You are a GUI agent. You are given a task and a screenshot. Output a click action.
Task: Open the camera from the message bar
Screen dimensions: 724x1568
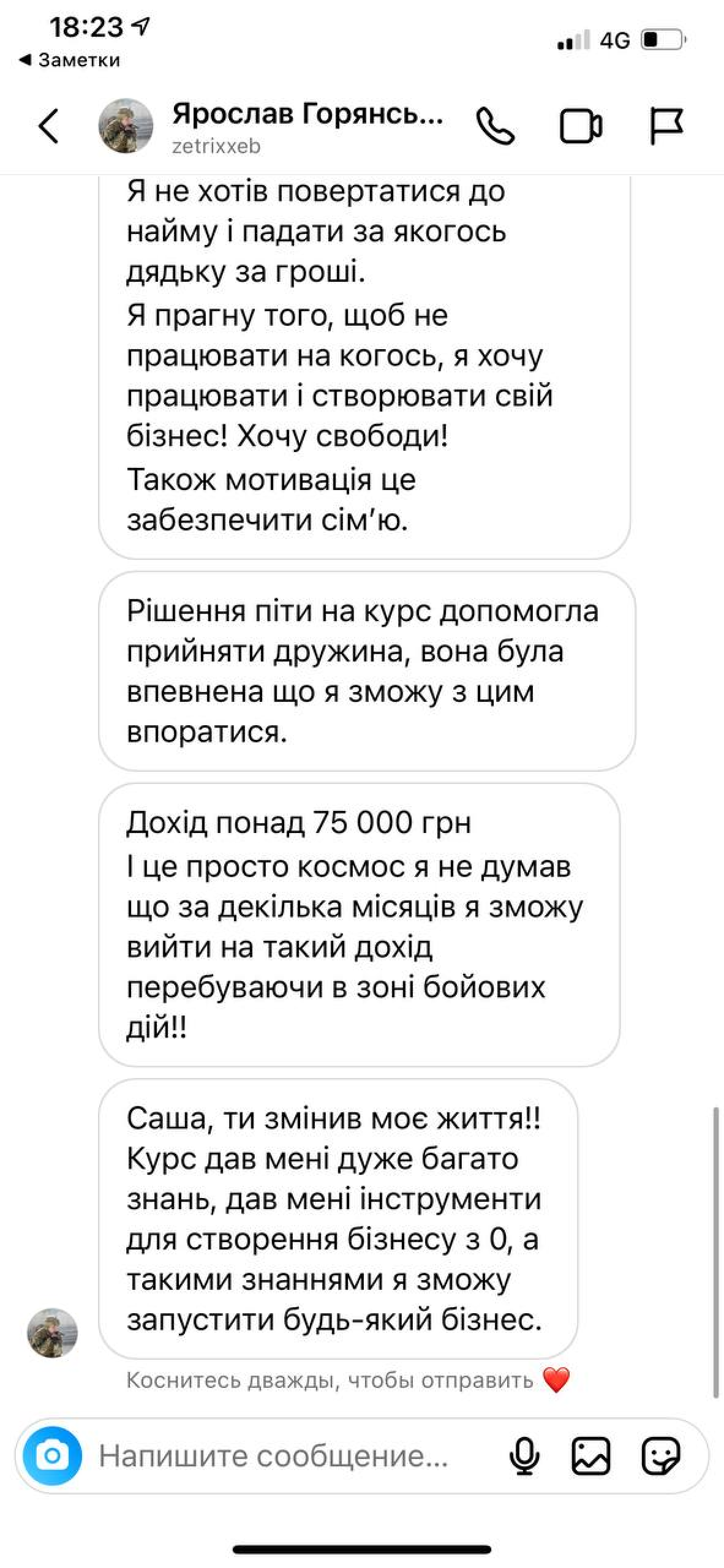[x=53, y=1456]
